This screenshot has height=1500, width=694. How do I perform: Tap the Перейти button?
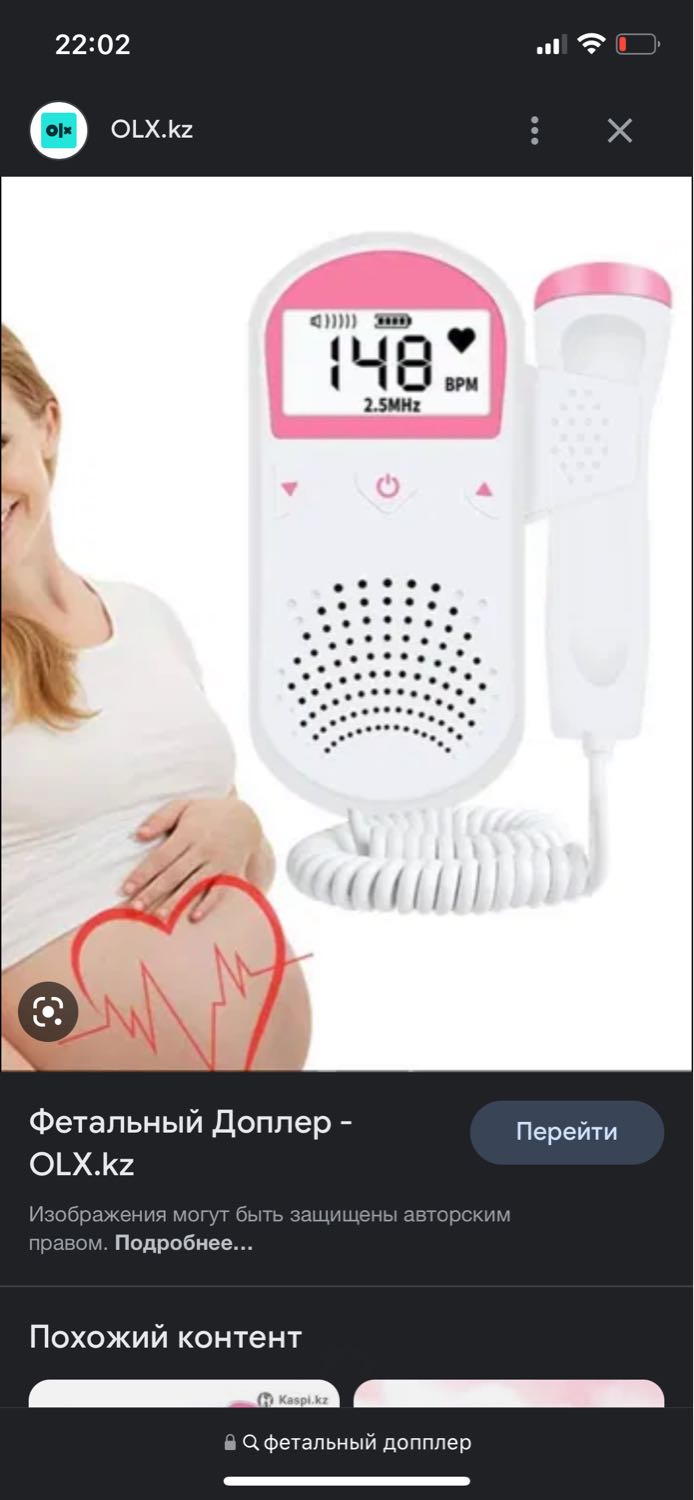click(x=567, y=1132)
